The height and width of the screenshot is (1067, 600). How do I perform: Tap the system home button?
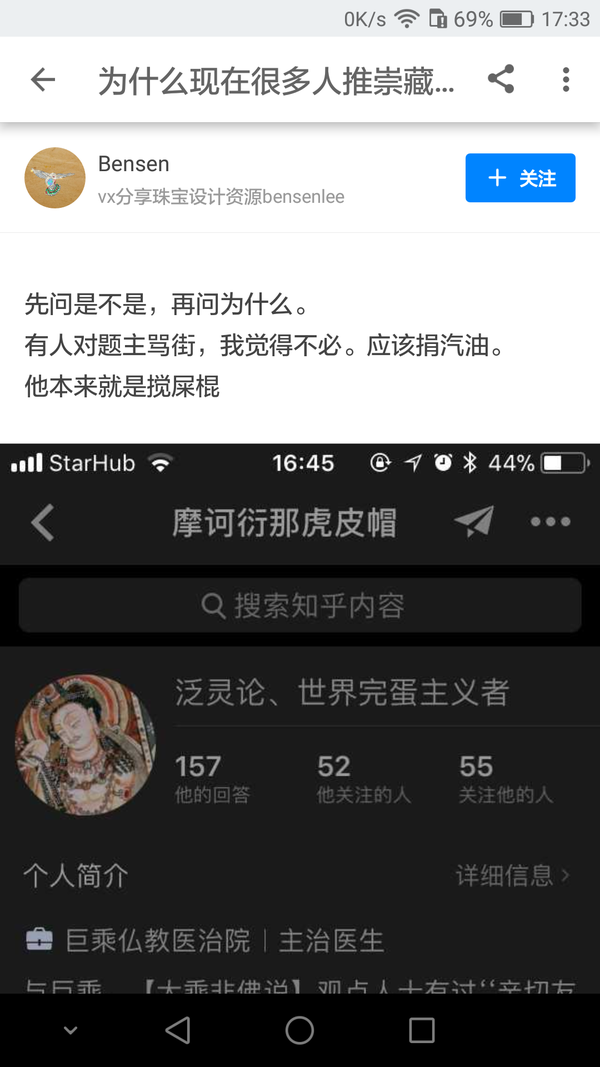[x=300, y=1030]
